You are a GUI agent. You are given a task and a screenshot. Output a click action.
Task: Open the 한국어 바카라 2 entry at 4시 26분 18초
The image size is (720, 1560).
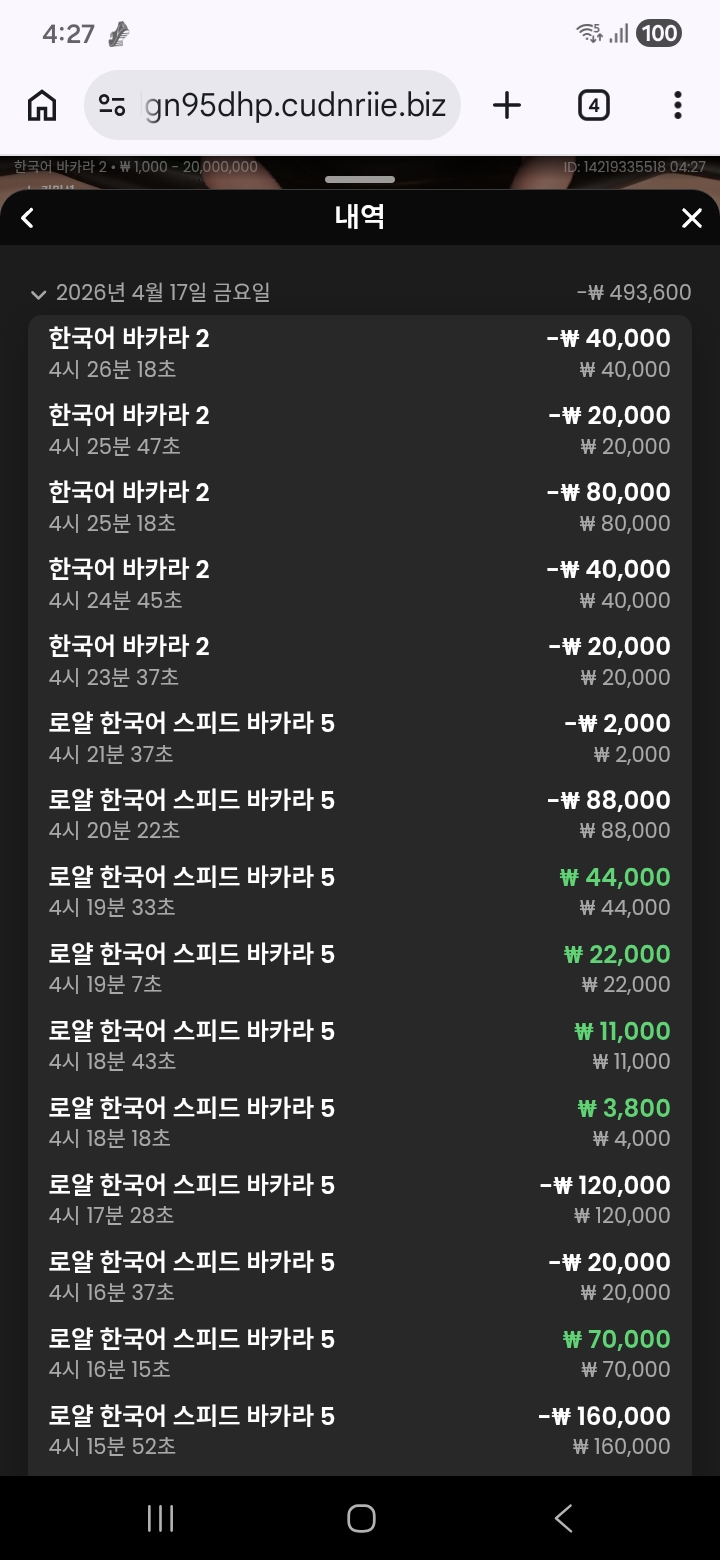point(359,353)
